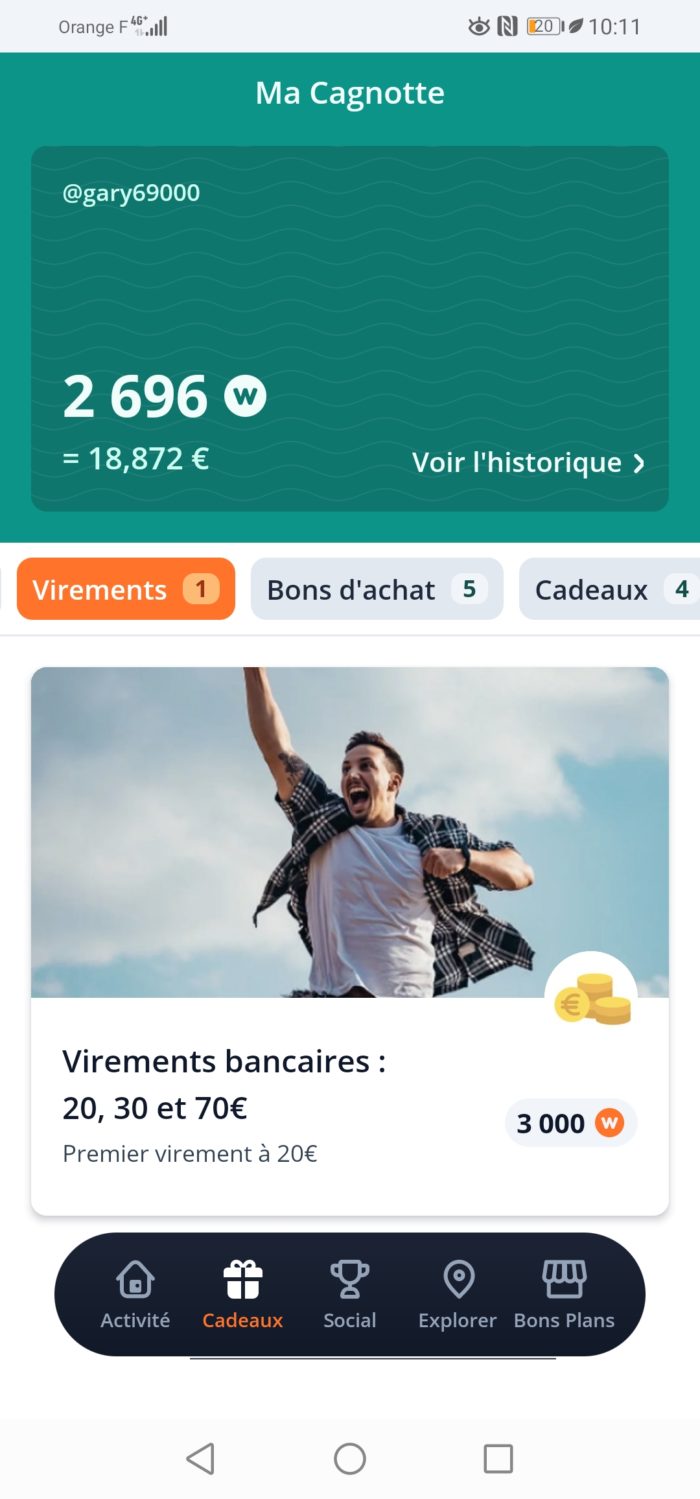Open the Social tab

click(x=349, y=1294)
